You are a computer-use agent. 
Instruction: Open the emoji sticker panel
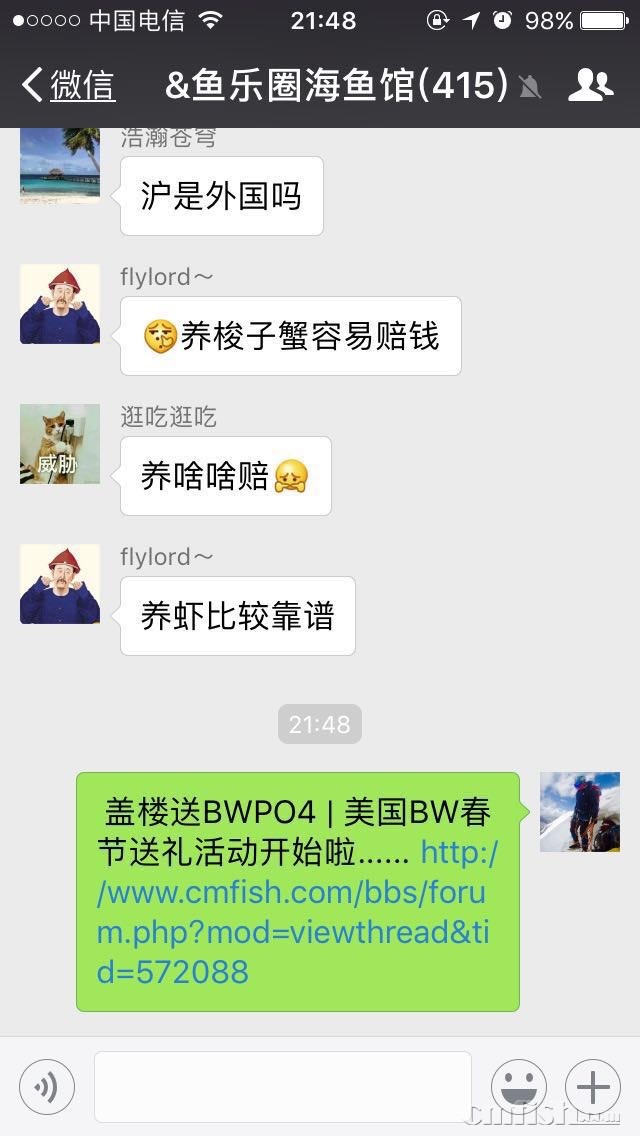click(518, 1087)
